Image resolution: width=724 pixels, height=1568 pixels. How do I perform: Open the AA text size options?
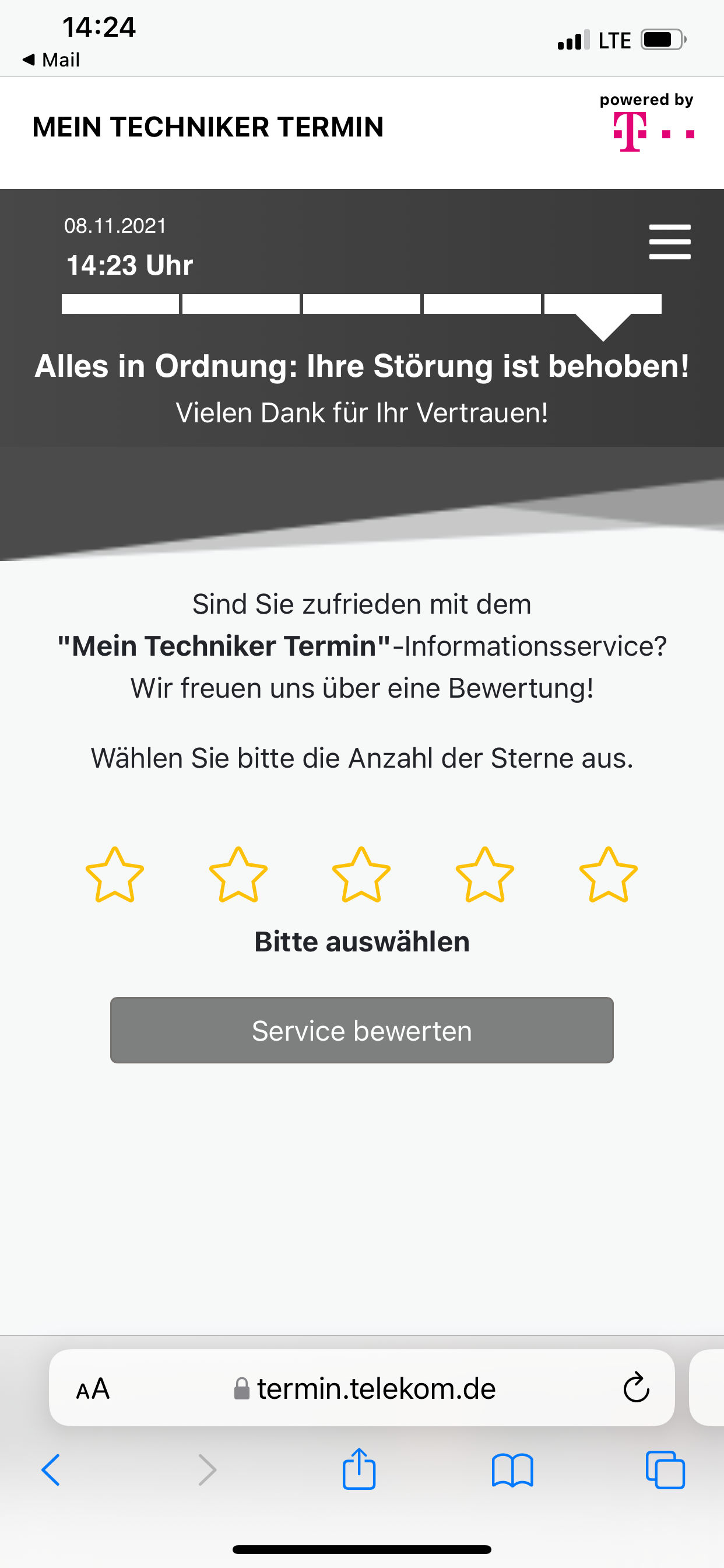[x=93, y=1389]
